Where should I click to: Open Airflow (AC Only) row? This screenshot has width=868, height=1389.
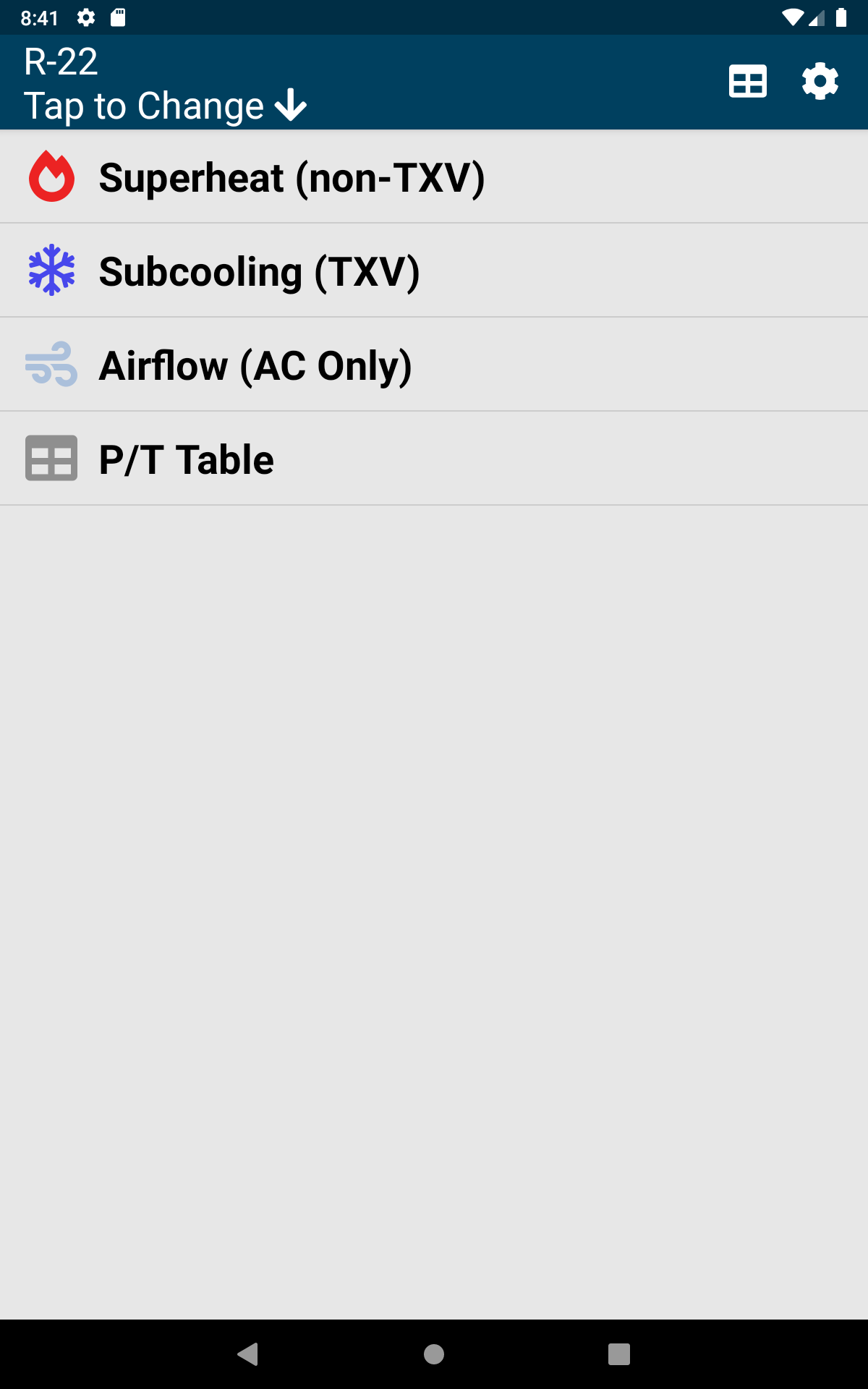pyautogui.click(x=434, y=365)
